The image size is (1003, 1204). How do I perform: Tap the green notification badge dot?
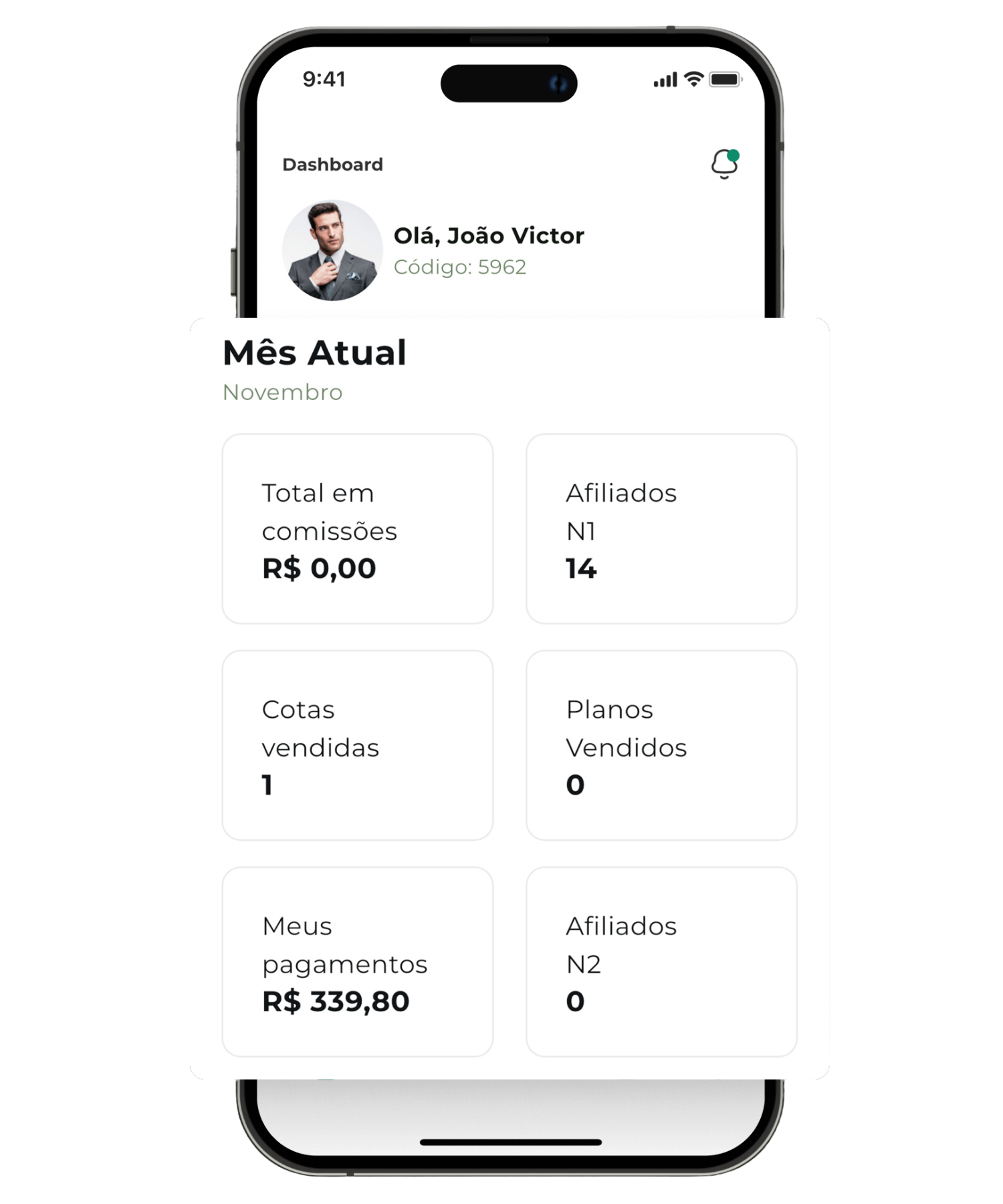click(734, 155)
